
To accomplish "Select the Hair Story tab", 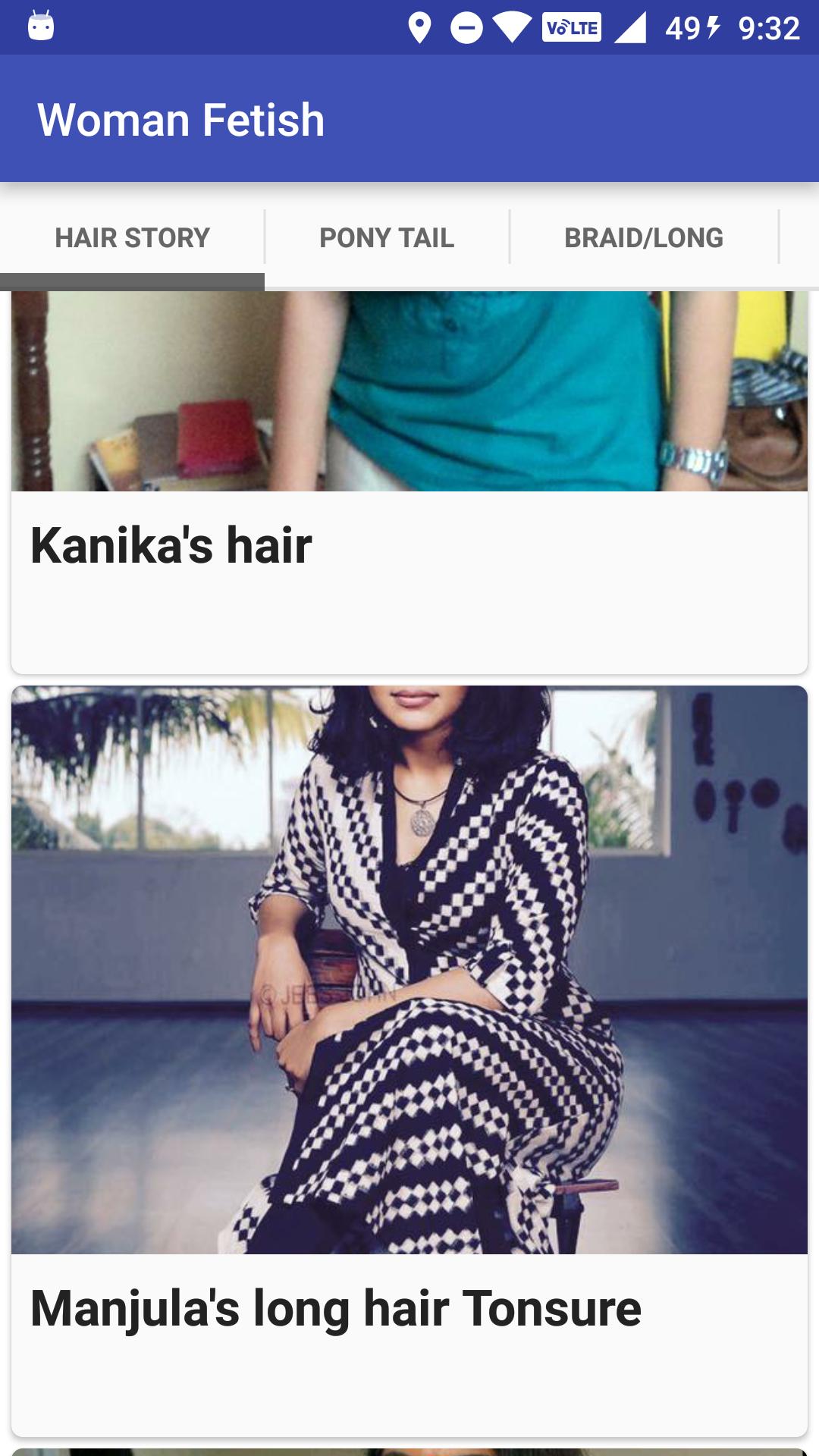I will (132, 238).
